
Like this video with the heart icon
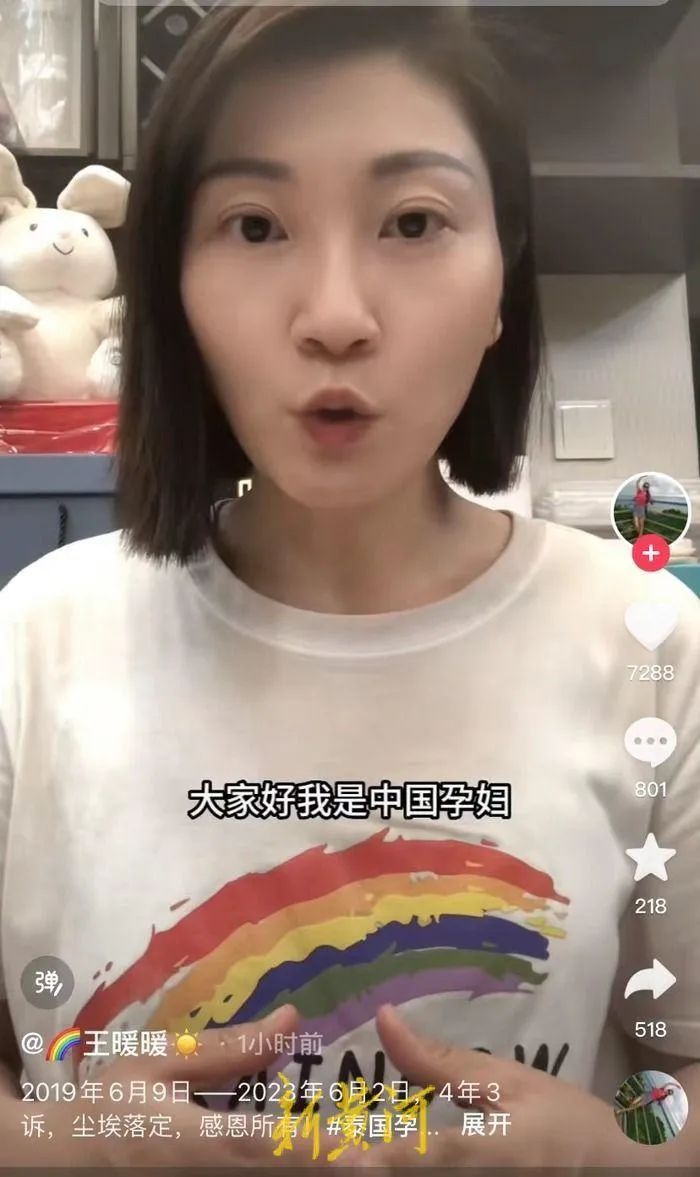pyautogui.click(x=651, y=626)
